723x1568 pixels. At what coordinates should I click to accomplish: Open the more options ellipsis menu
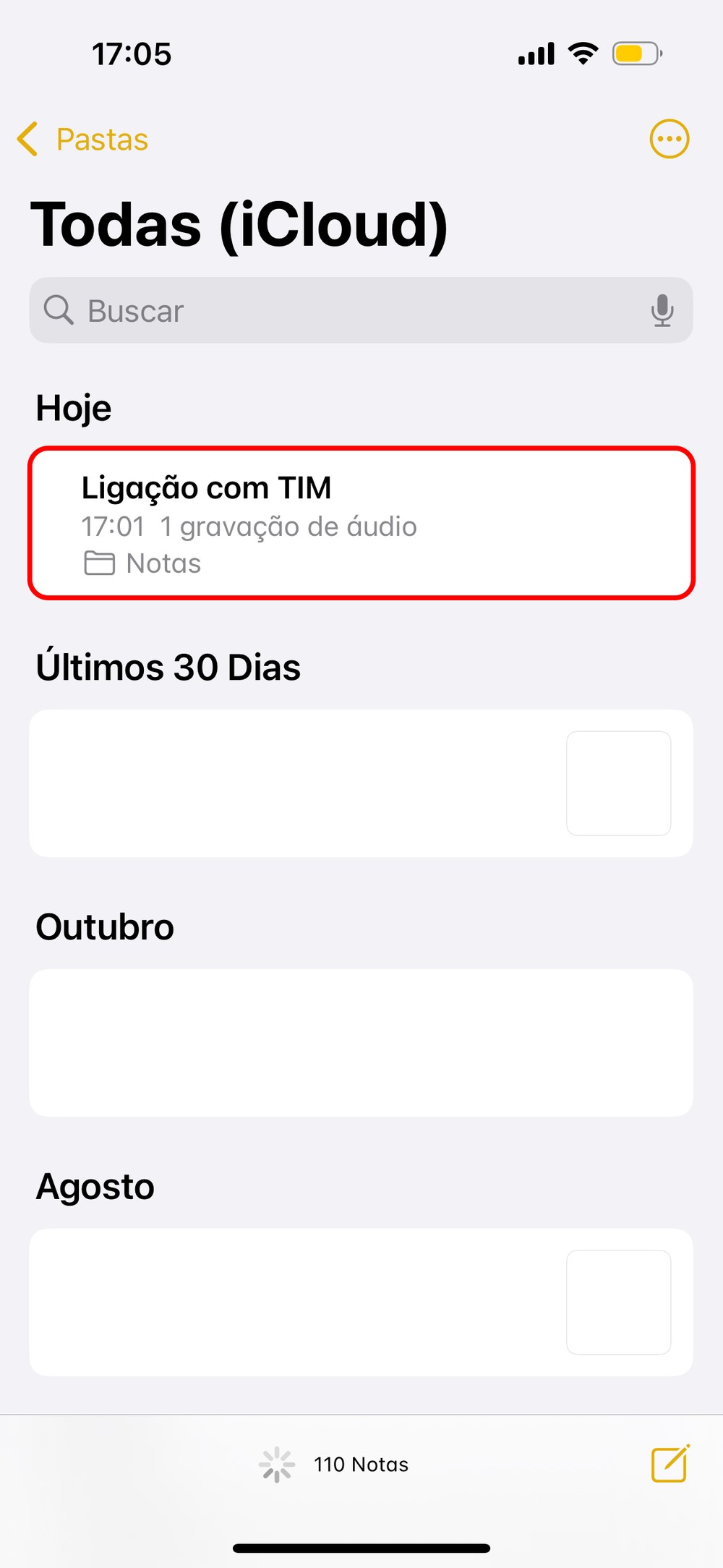(x=669, y=139)
